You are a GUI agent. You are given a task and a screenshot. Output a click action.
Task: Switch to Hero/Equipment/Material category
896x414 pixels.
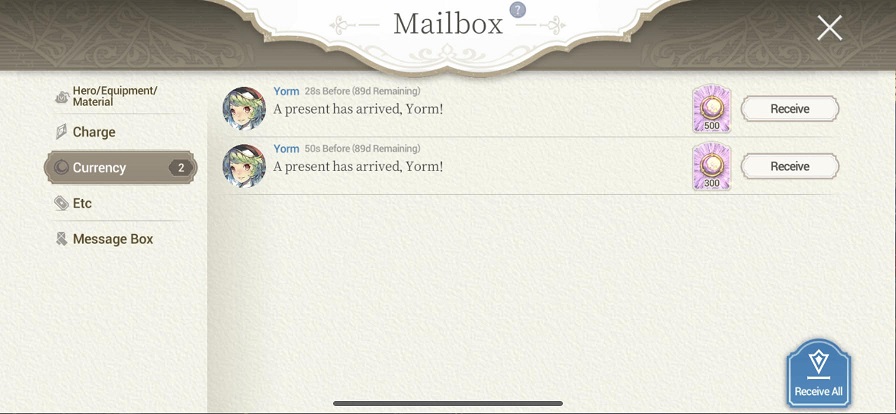[x=114, y=96]
